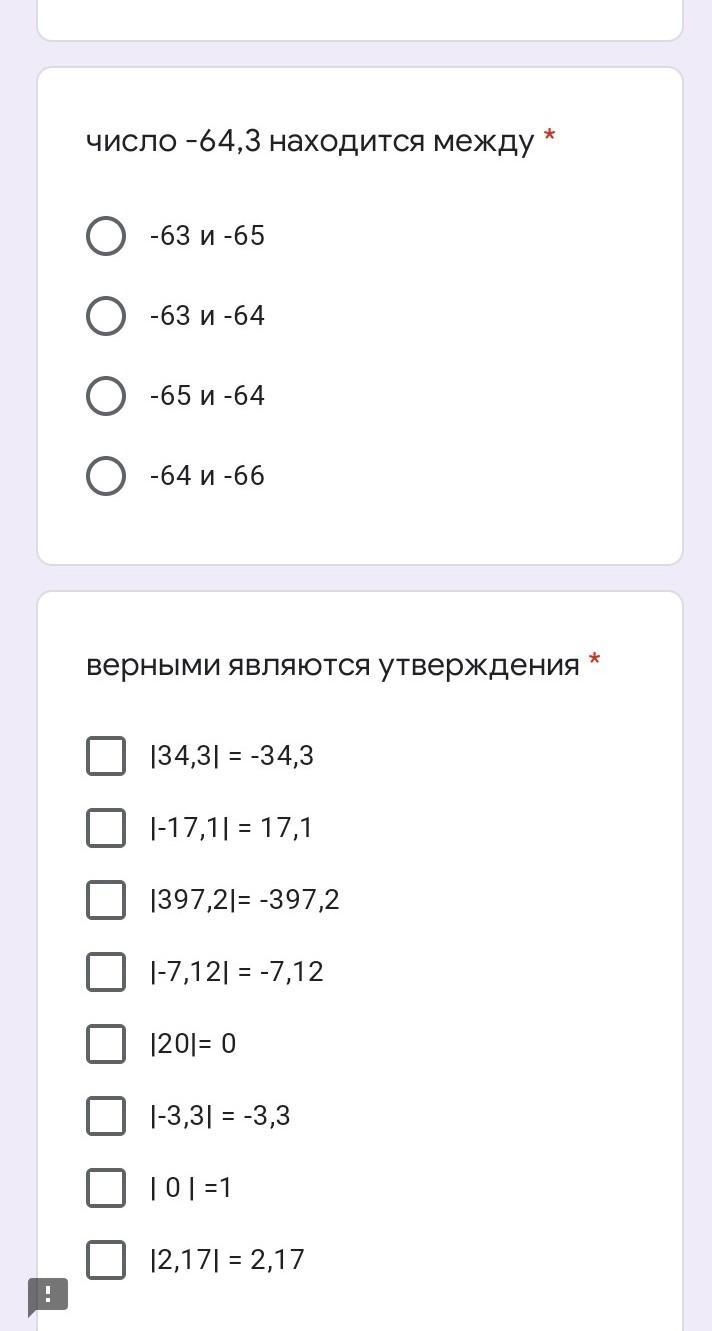Screen dimensions: 712x1331
Task: Select the answer -64 и -66
Action: tap(106, 476)
